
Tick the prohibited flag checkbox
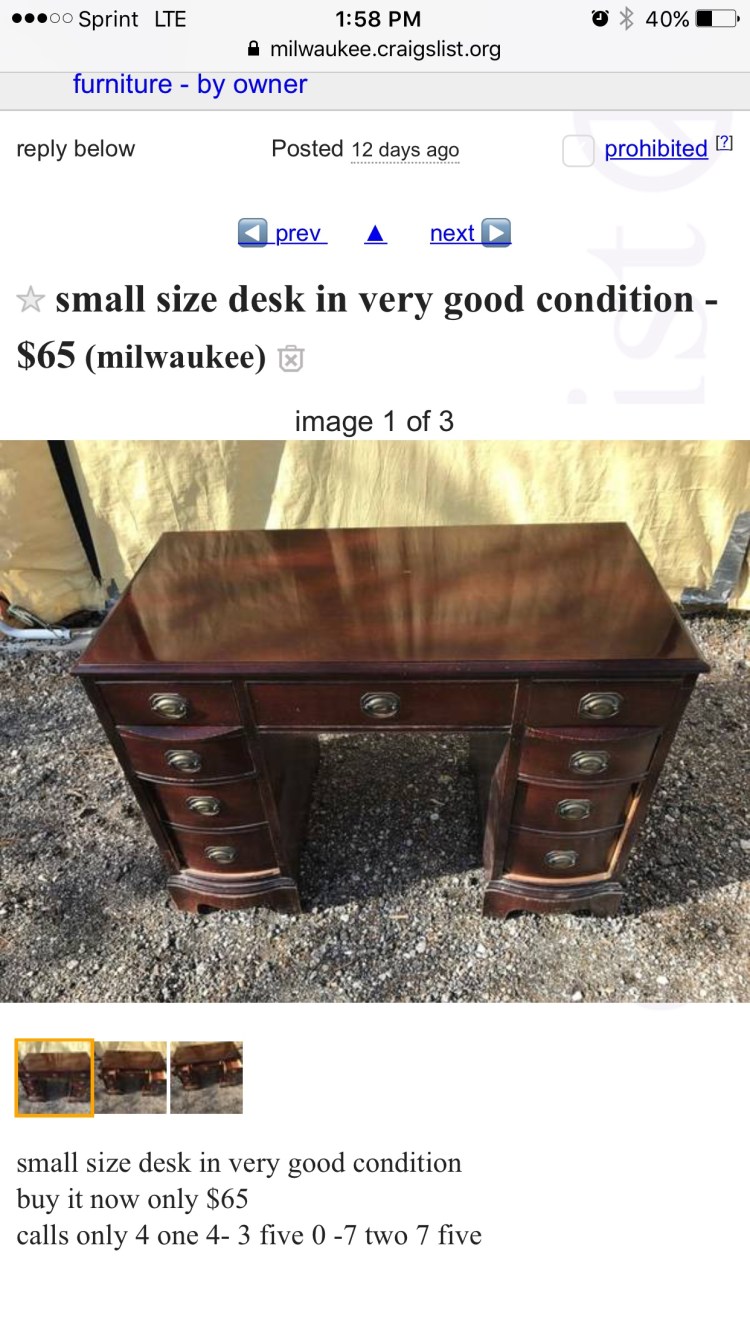[578, 151]
